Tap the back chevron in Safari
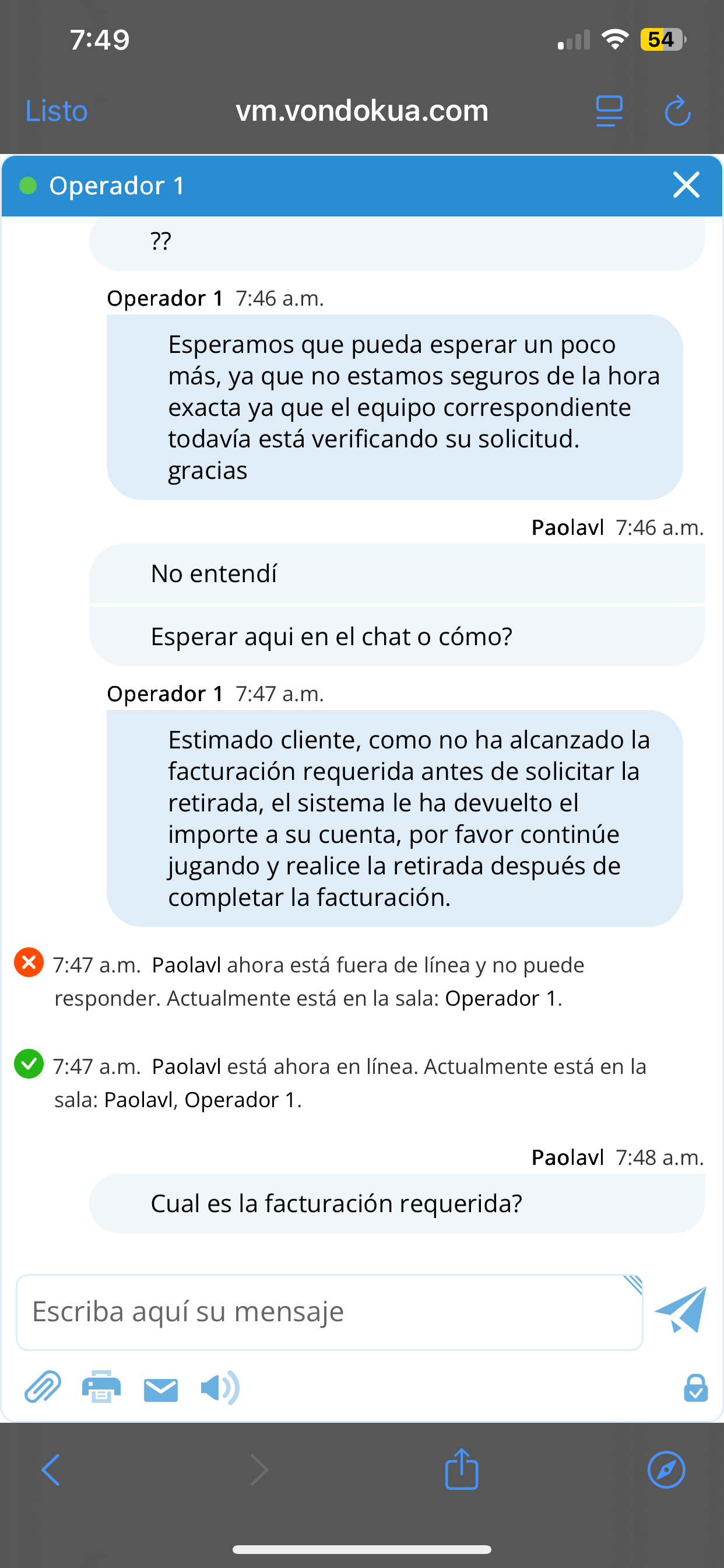 tap(52, 1469)
